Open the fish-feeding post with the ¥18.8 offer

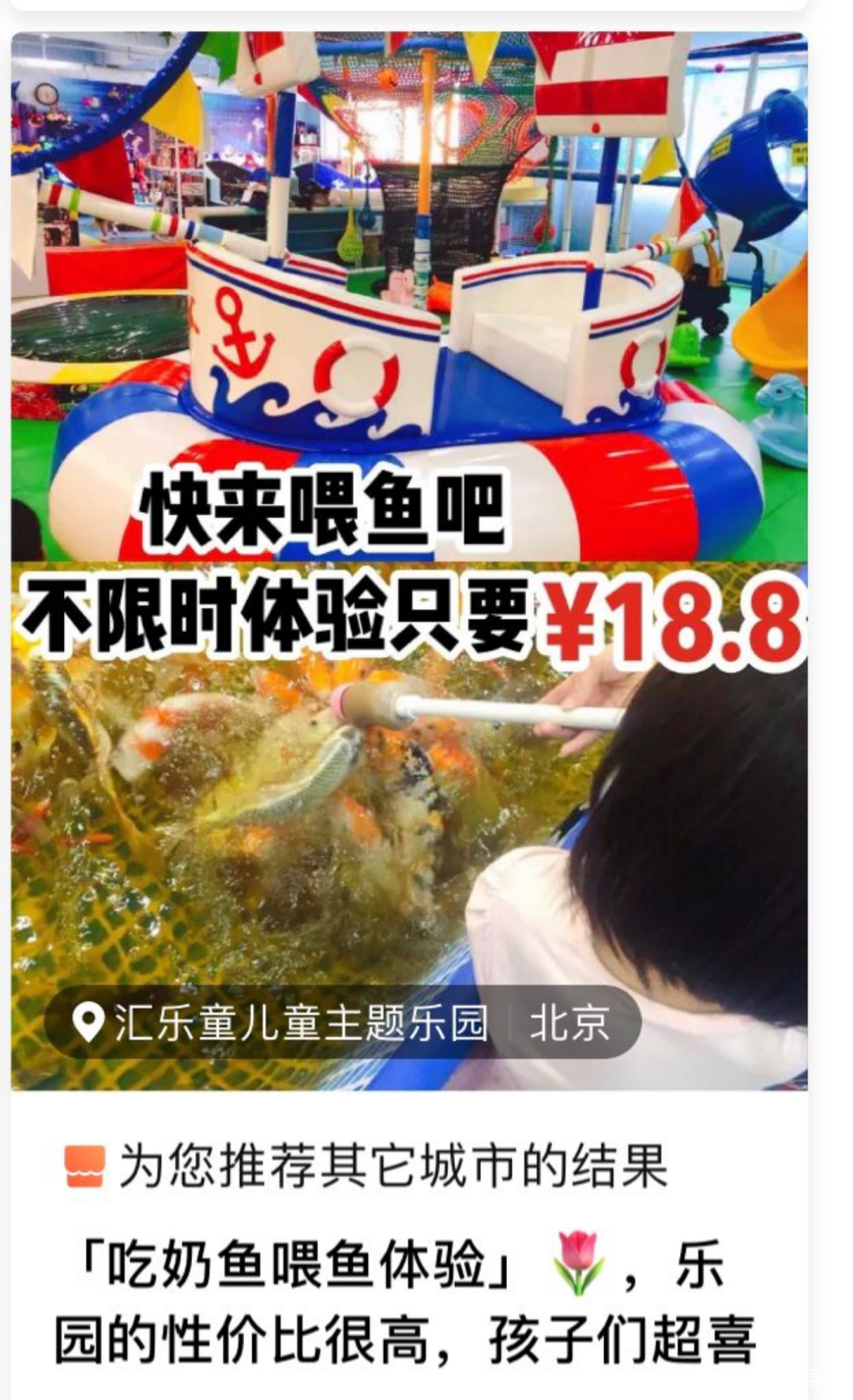click(409, 561)
